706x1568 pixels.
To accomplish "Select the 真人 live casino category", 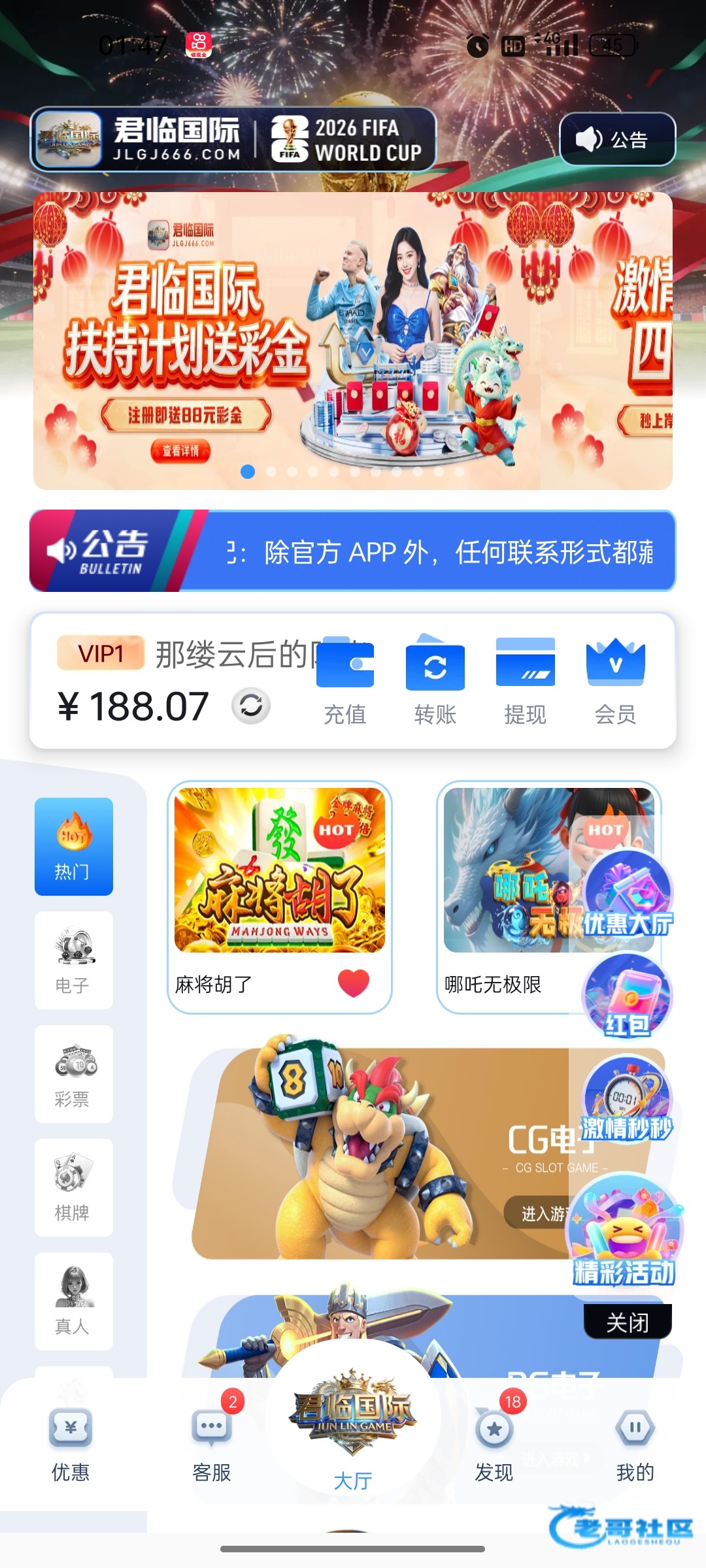I will click(73, 1301).
